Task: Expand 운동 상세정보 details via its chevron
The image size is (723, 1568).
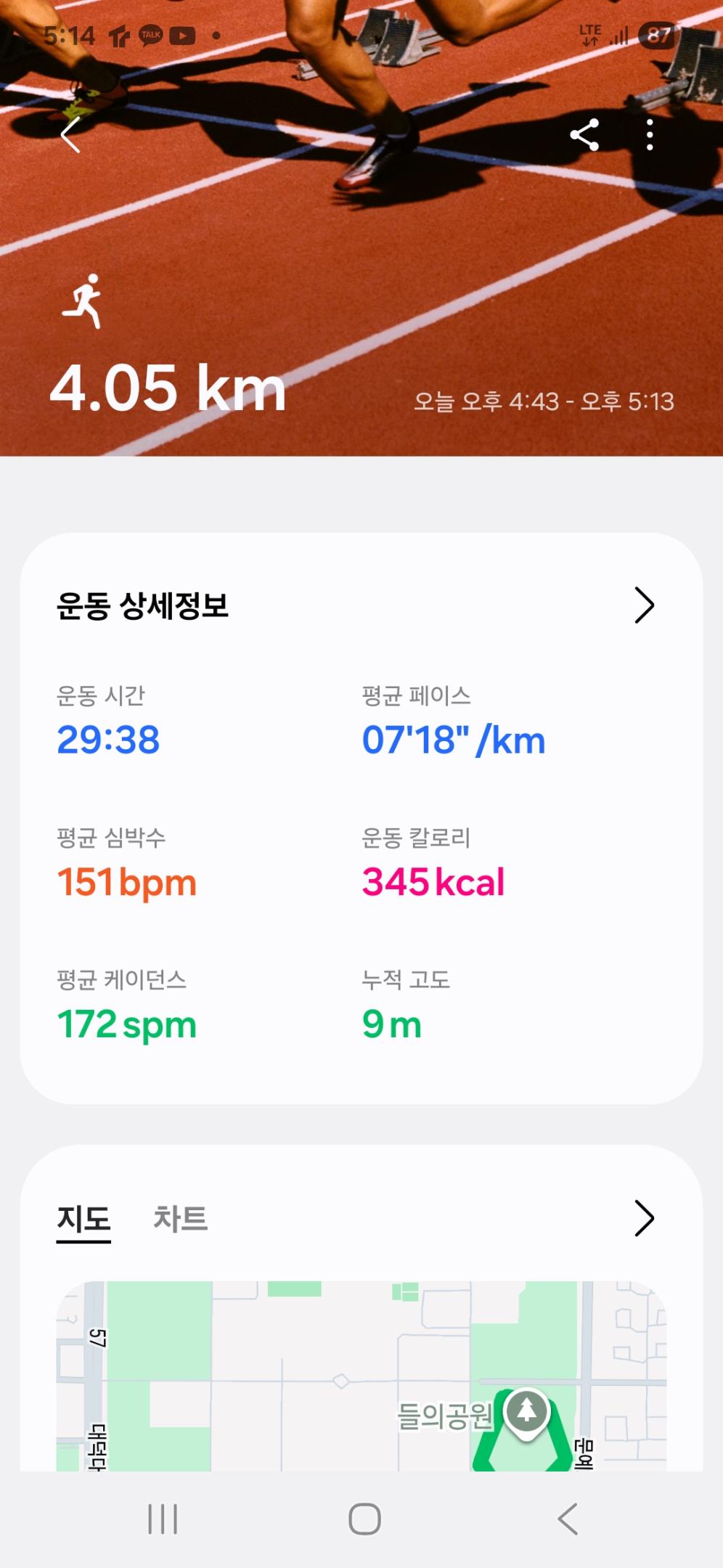Action: coord(645,606)
